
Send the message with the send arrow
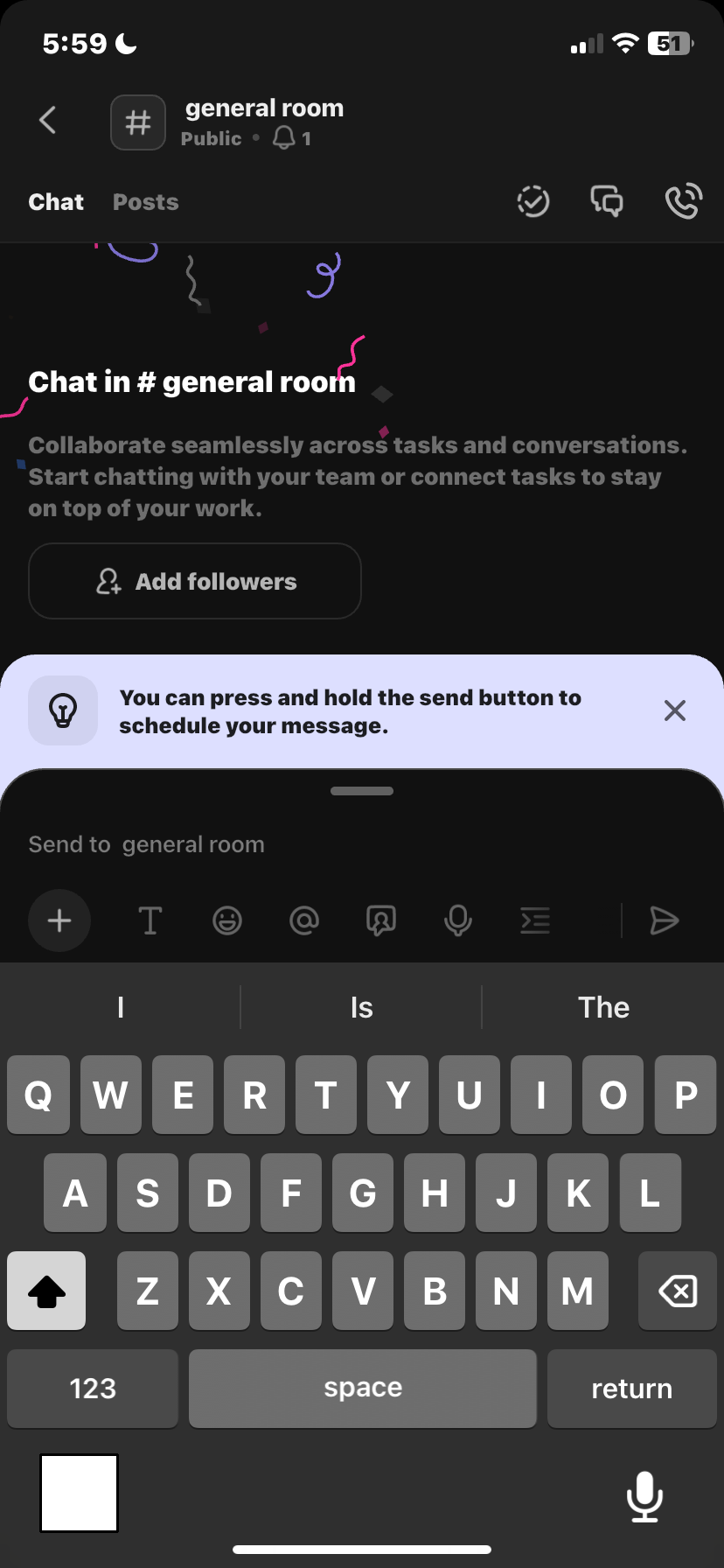665,920
